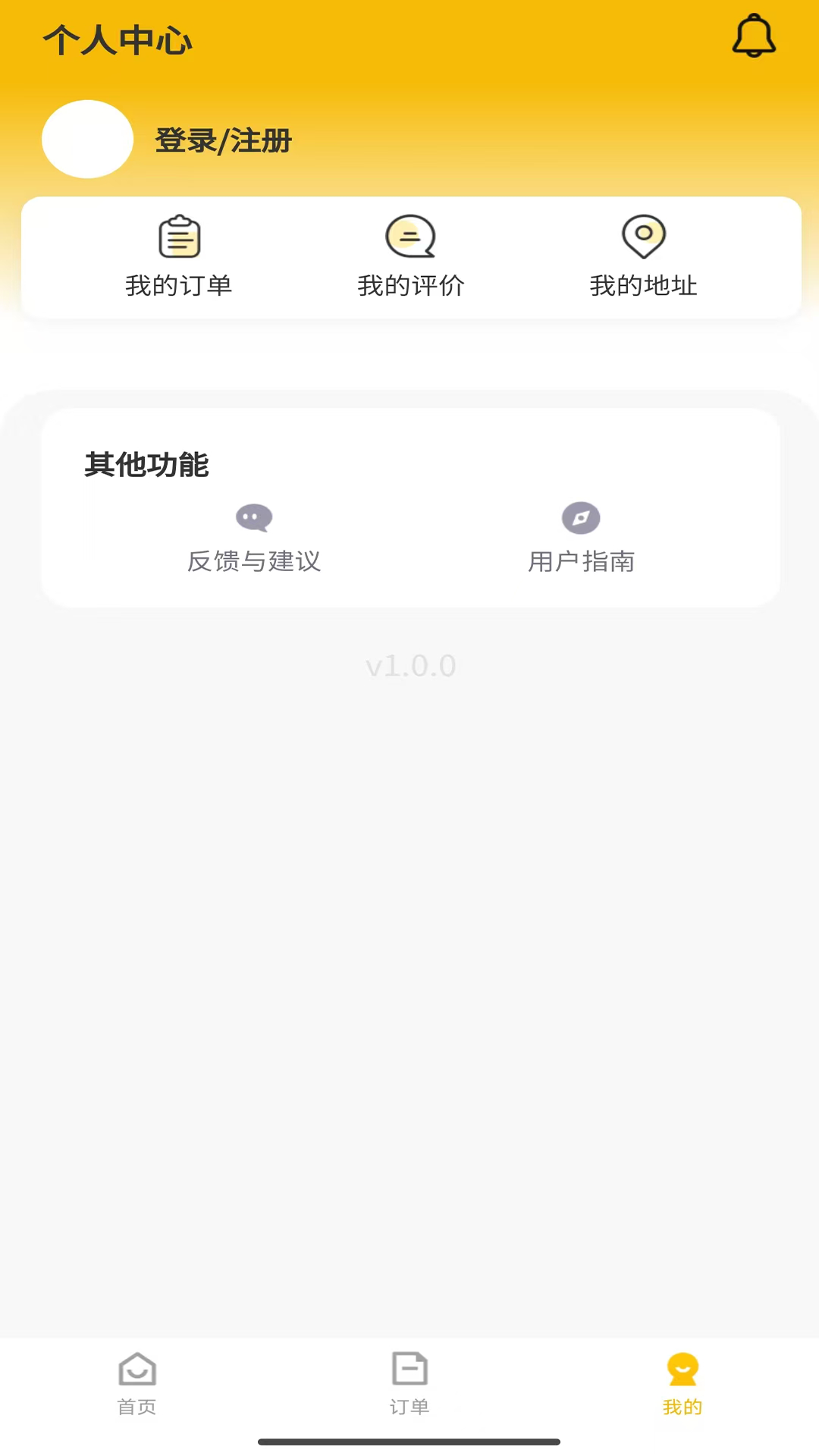Image resolution: width=819 pixels, height=1456 pixels.
Task: Click the 反馈与建议 text label
Action: click(256, 562)
